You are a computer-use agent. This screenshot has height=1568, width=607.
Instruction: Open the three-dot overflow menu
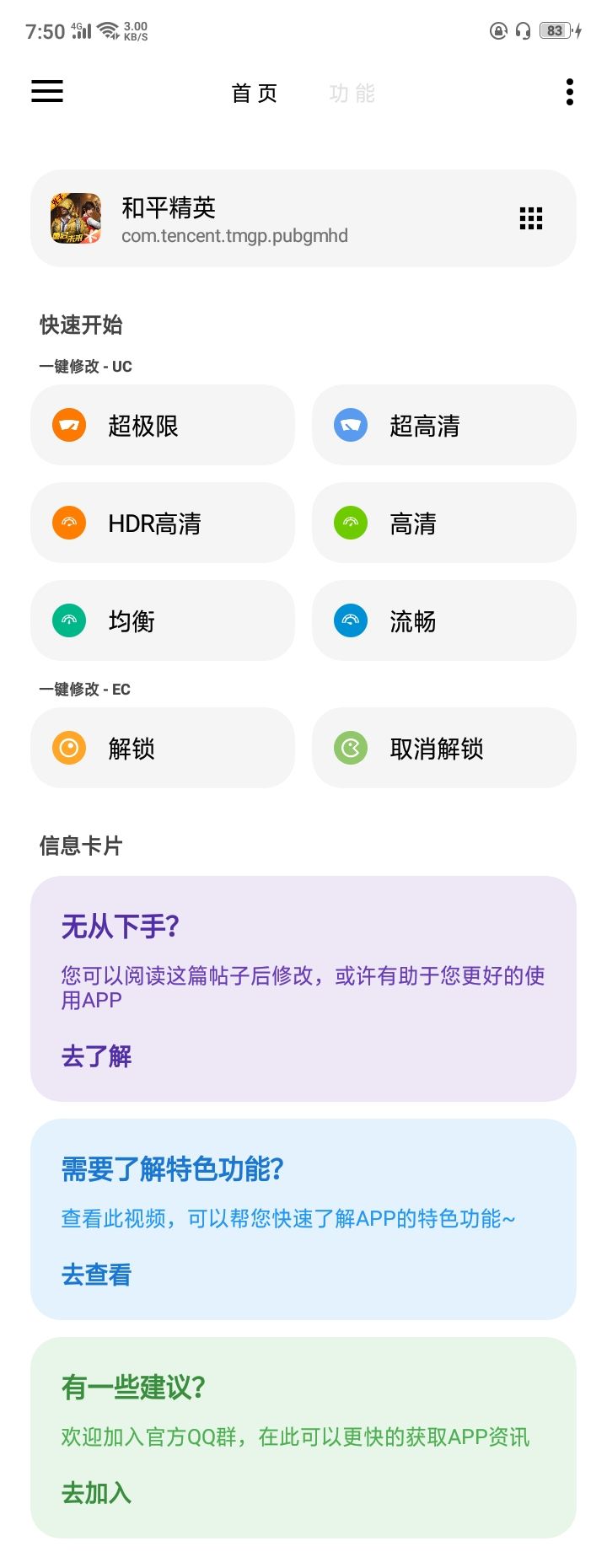(569, 91)
